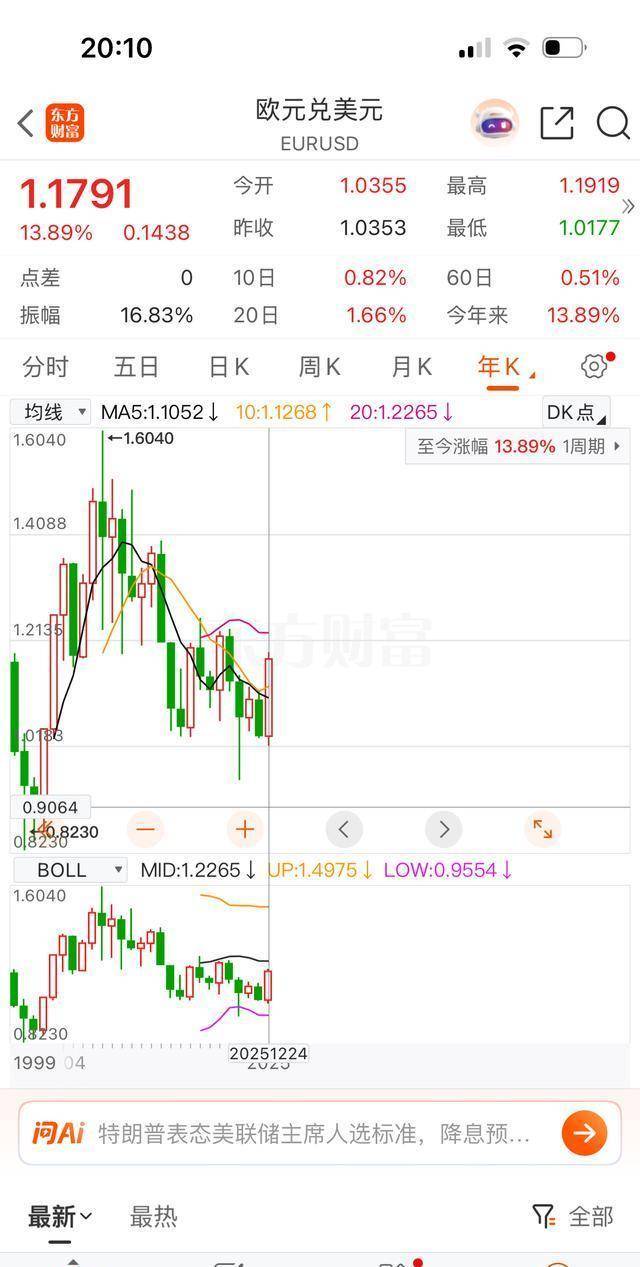Open the 年K period tab

(500, 367)
